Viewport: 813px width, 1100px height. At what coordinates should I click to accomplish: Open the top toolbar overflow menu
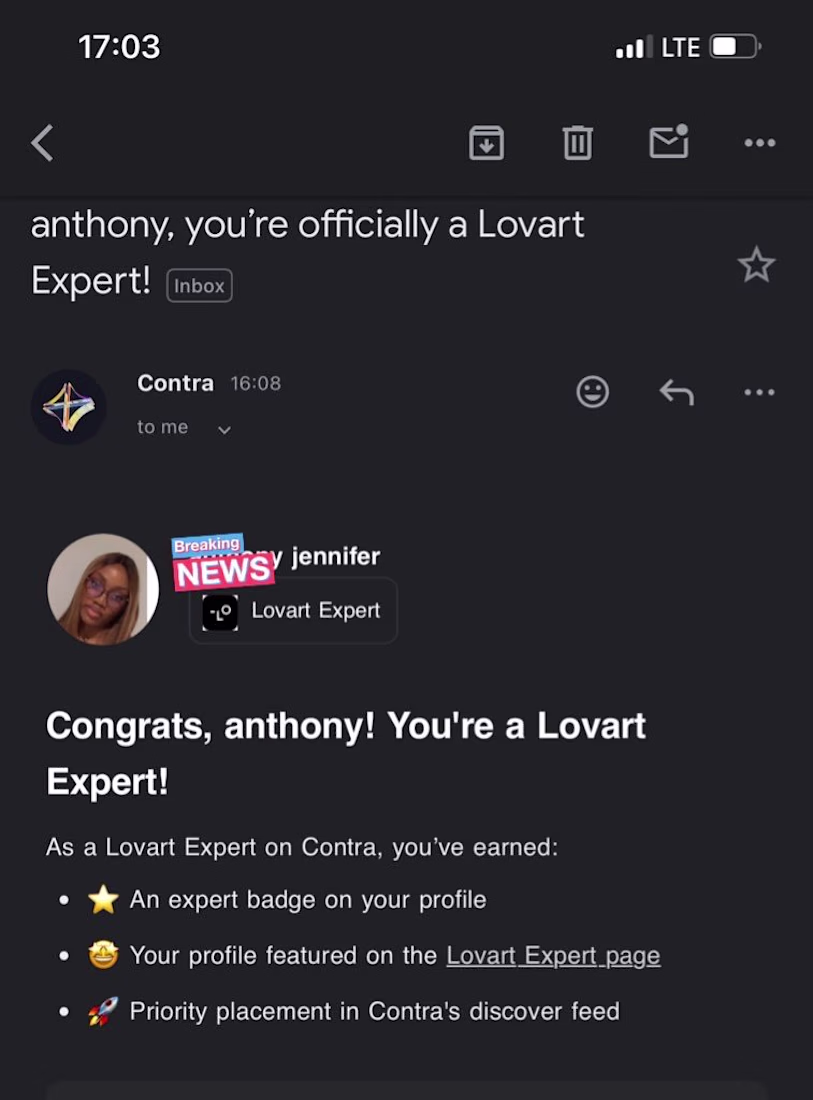tap(759, 143)
